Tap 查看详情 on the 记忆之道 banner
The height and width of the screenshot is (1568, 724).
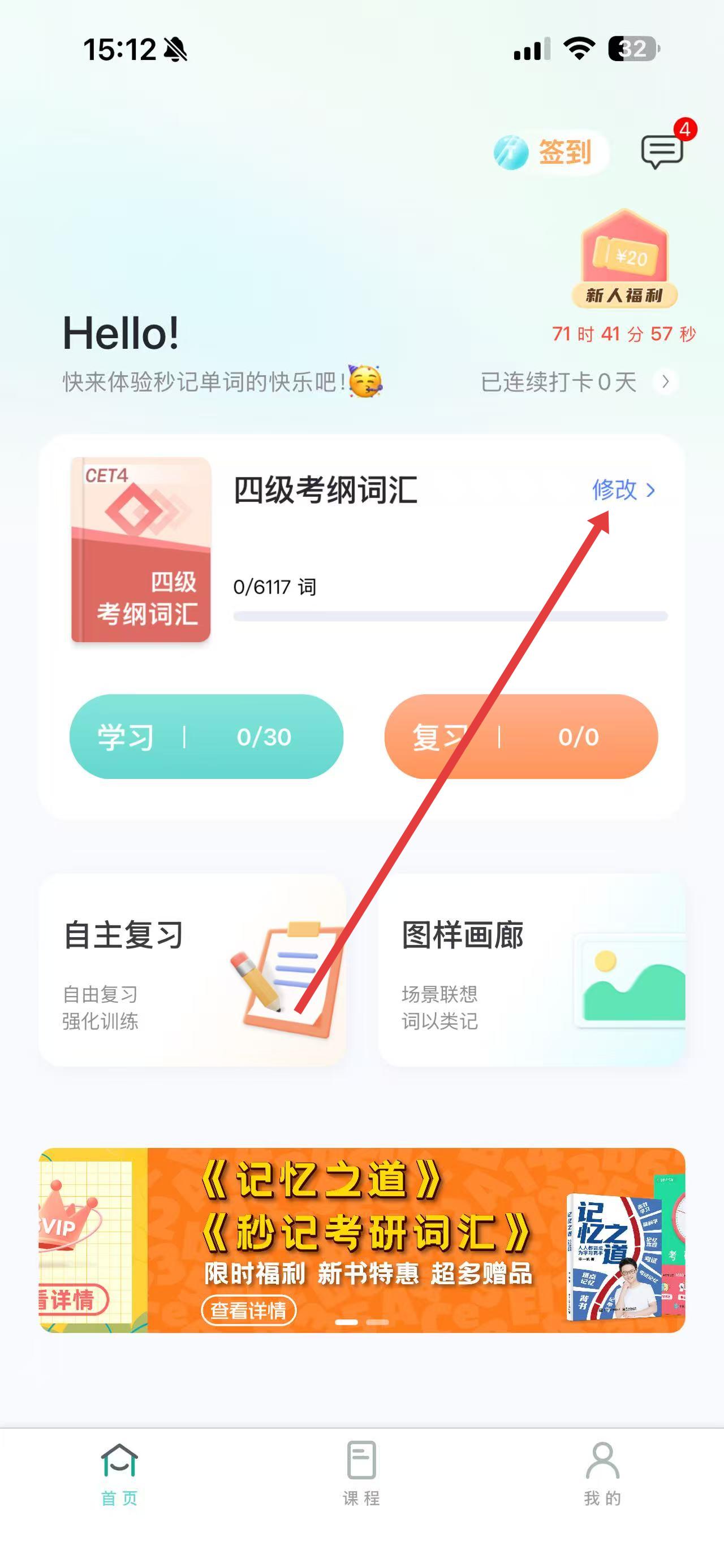click(x=248, y=1310)
